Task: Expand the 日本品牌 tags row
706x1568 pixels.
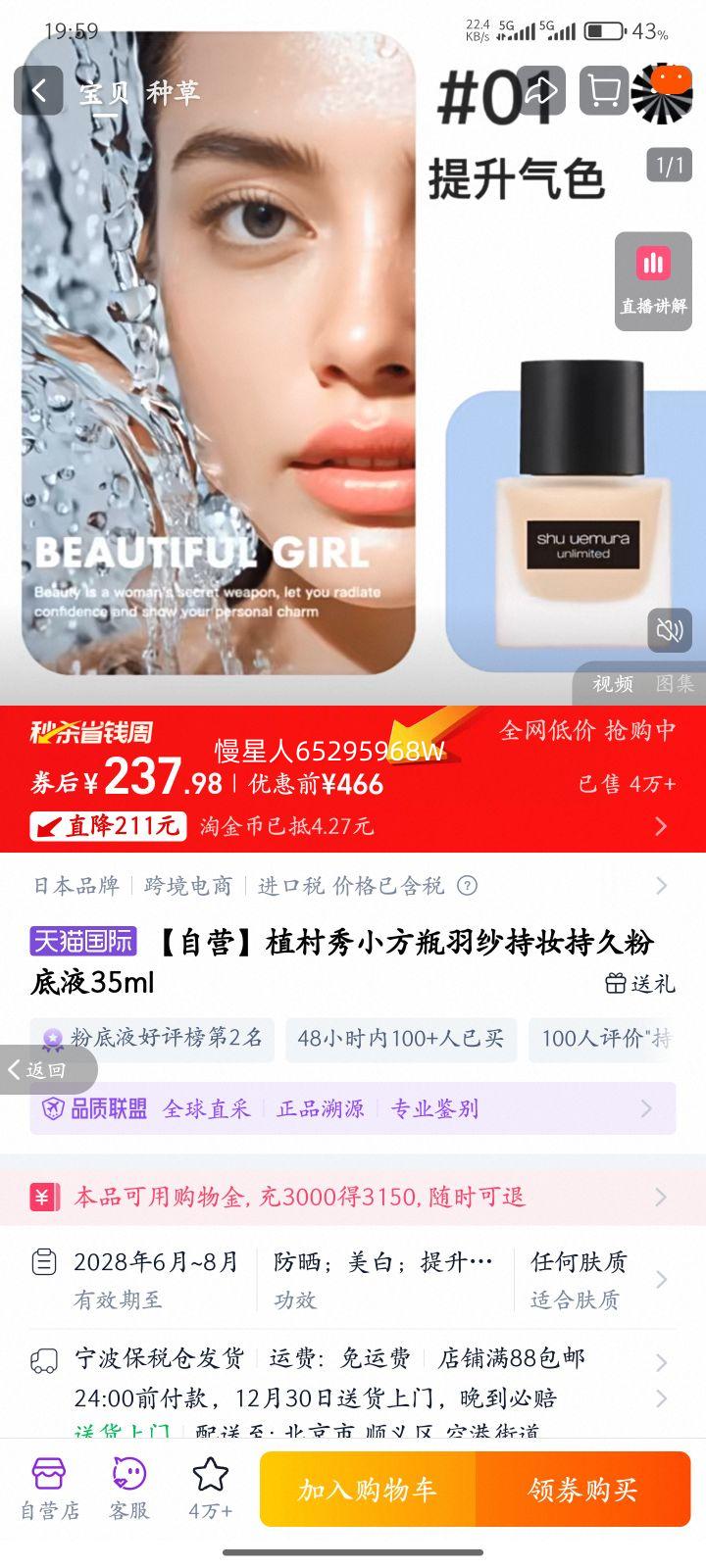Action: pyautogui.click(x=661, y=885)
